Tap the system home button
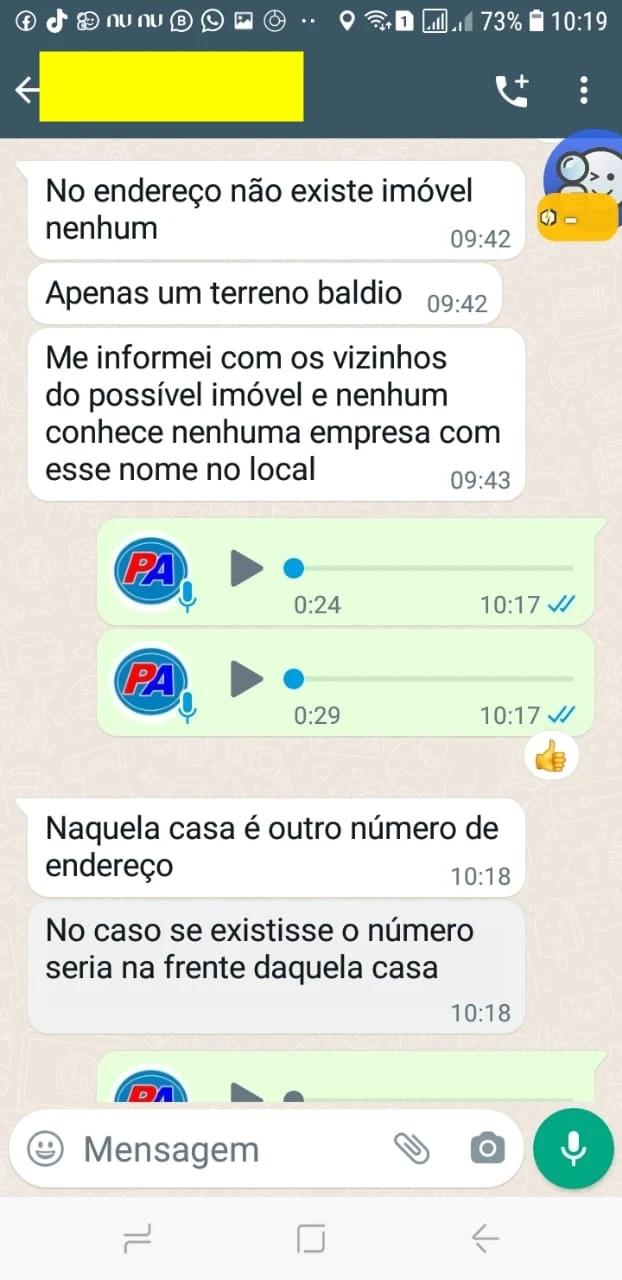 [x=311, y=1240]
